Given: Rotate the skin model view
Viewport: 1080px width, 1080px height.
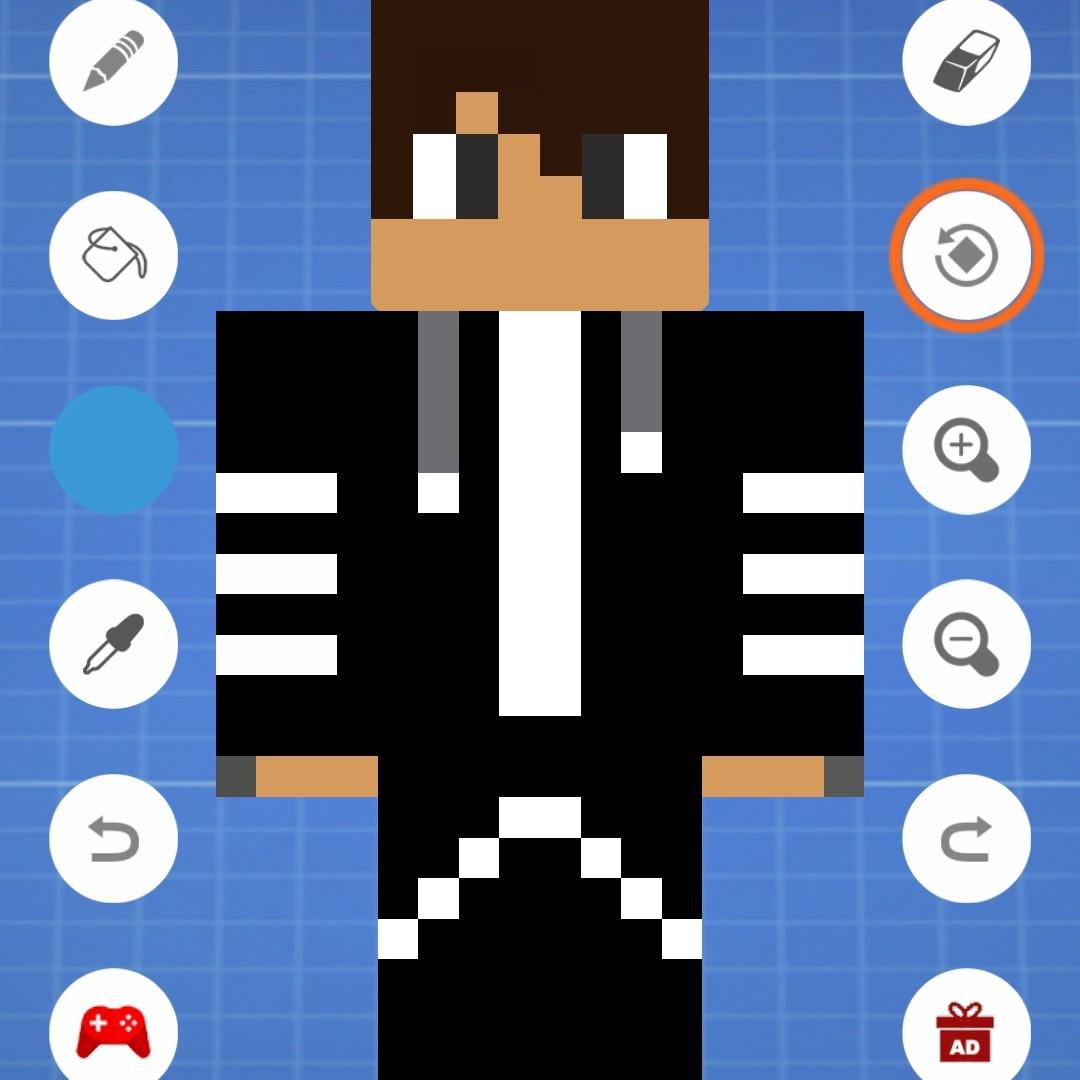Looking at the screenshot, I should (966, 255).
